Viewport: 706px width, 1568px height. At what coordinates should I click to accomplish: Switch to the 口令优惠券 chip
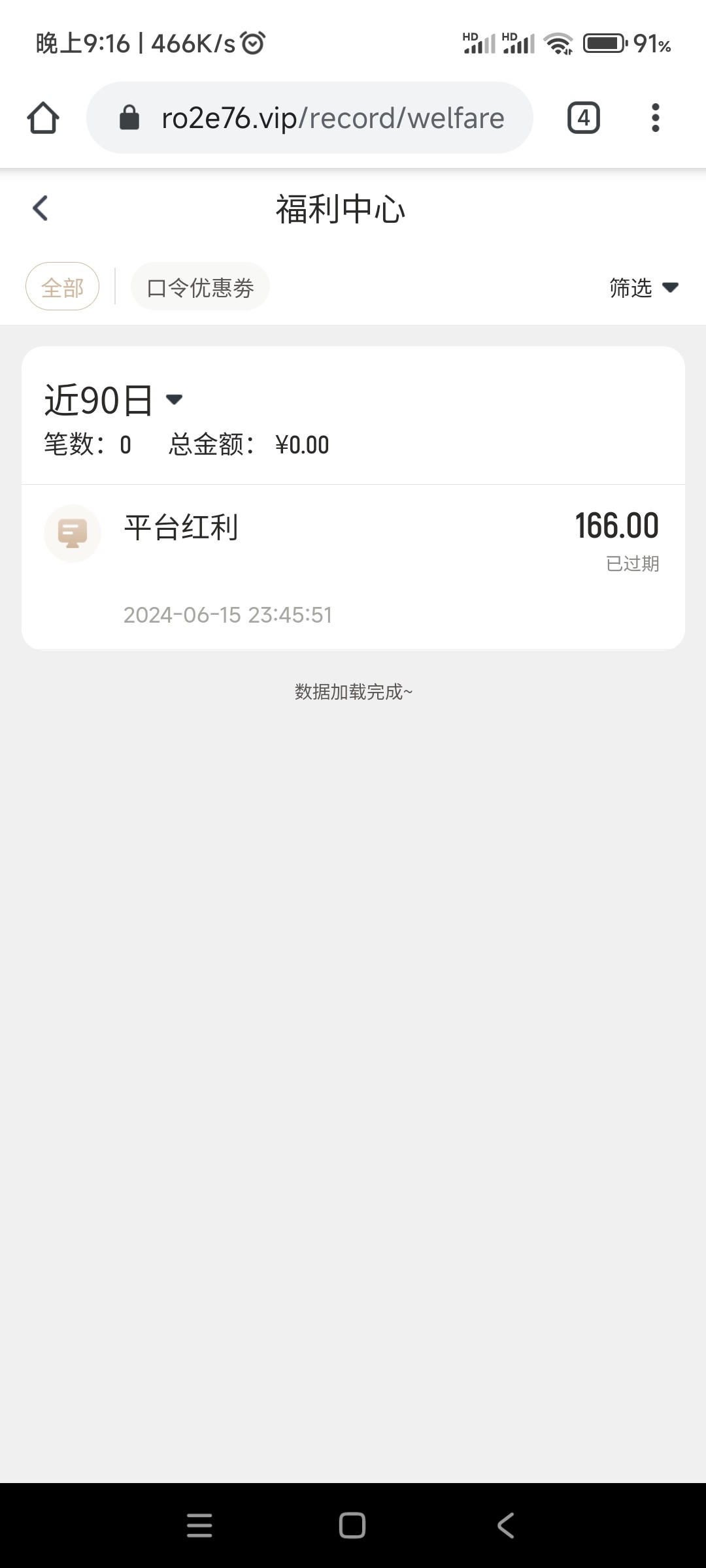pos(200,287)
